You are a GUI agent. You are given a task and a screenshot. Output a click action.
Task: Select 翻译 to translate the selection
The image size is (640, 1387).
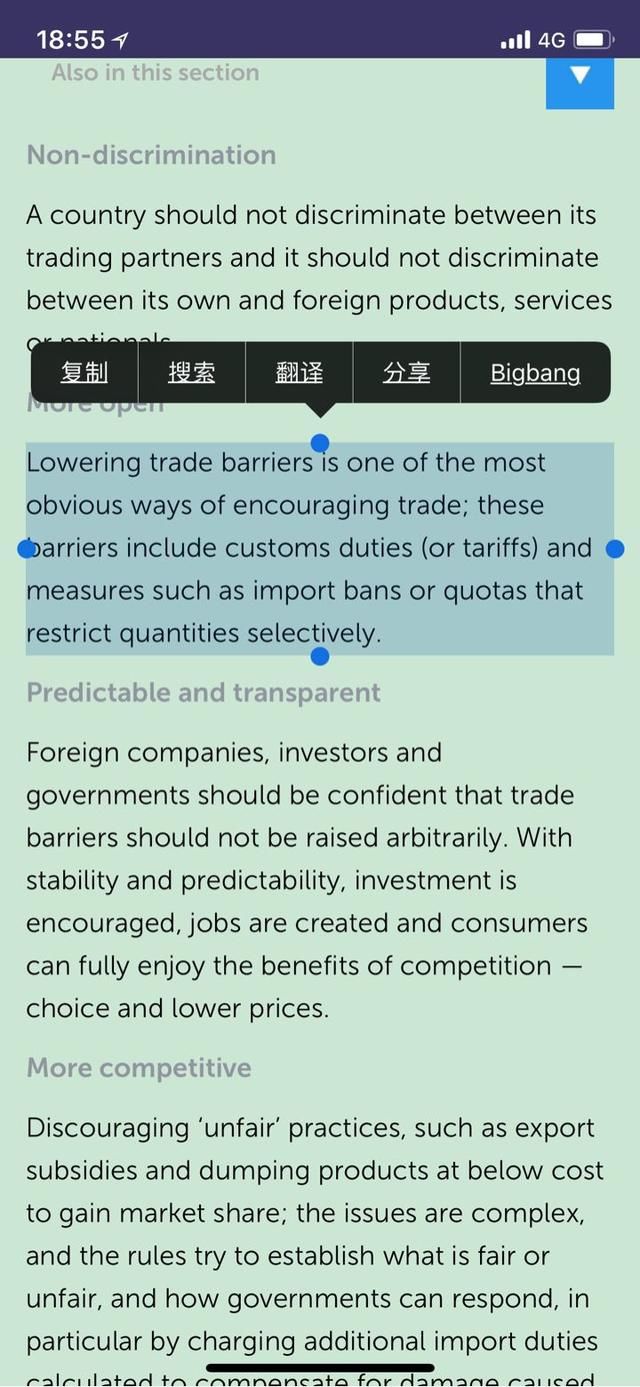(x=299, y=373)
